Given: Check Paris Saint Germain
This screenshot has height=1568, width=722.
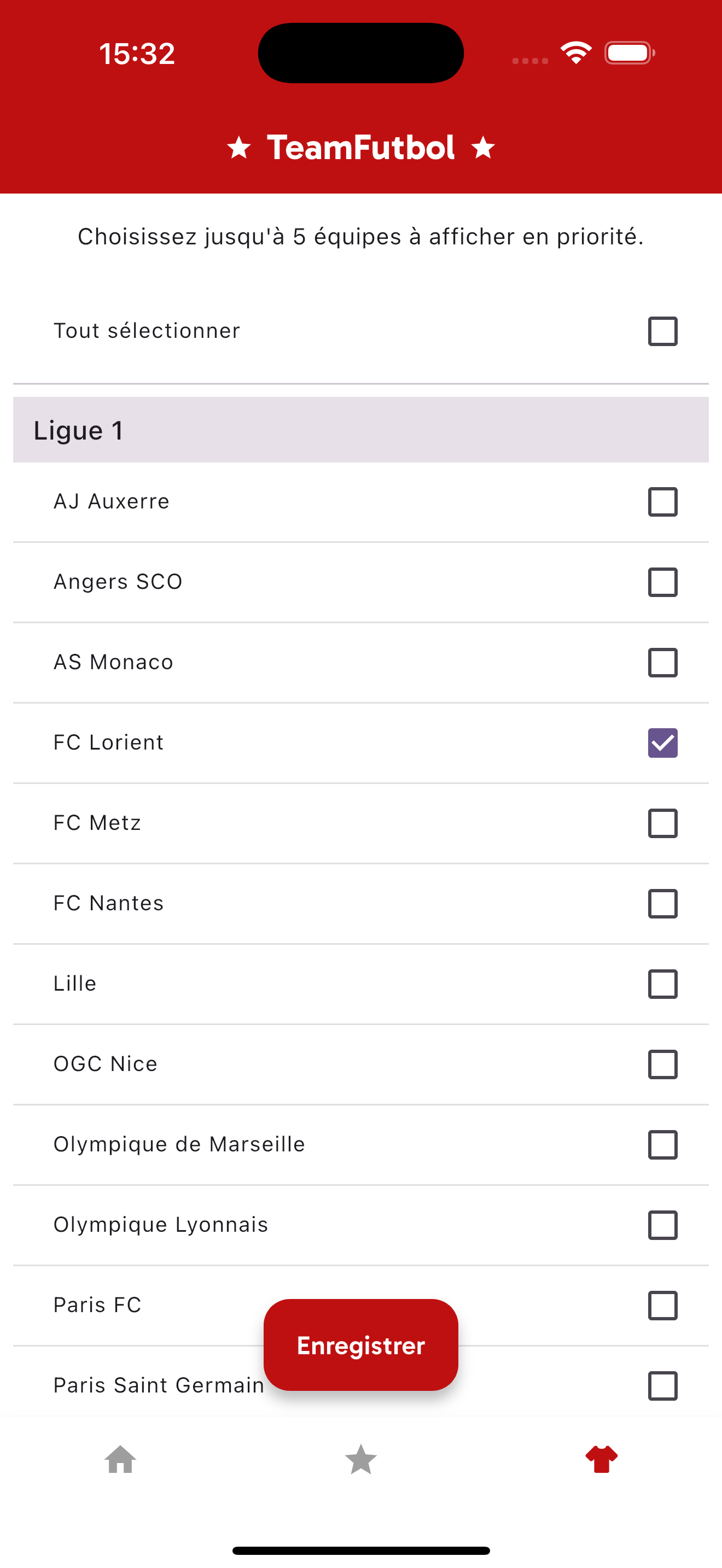Looking at the screenshot, I should pyautogui.click(x=662, y=1386).
